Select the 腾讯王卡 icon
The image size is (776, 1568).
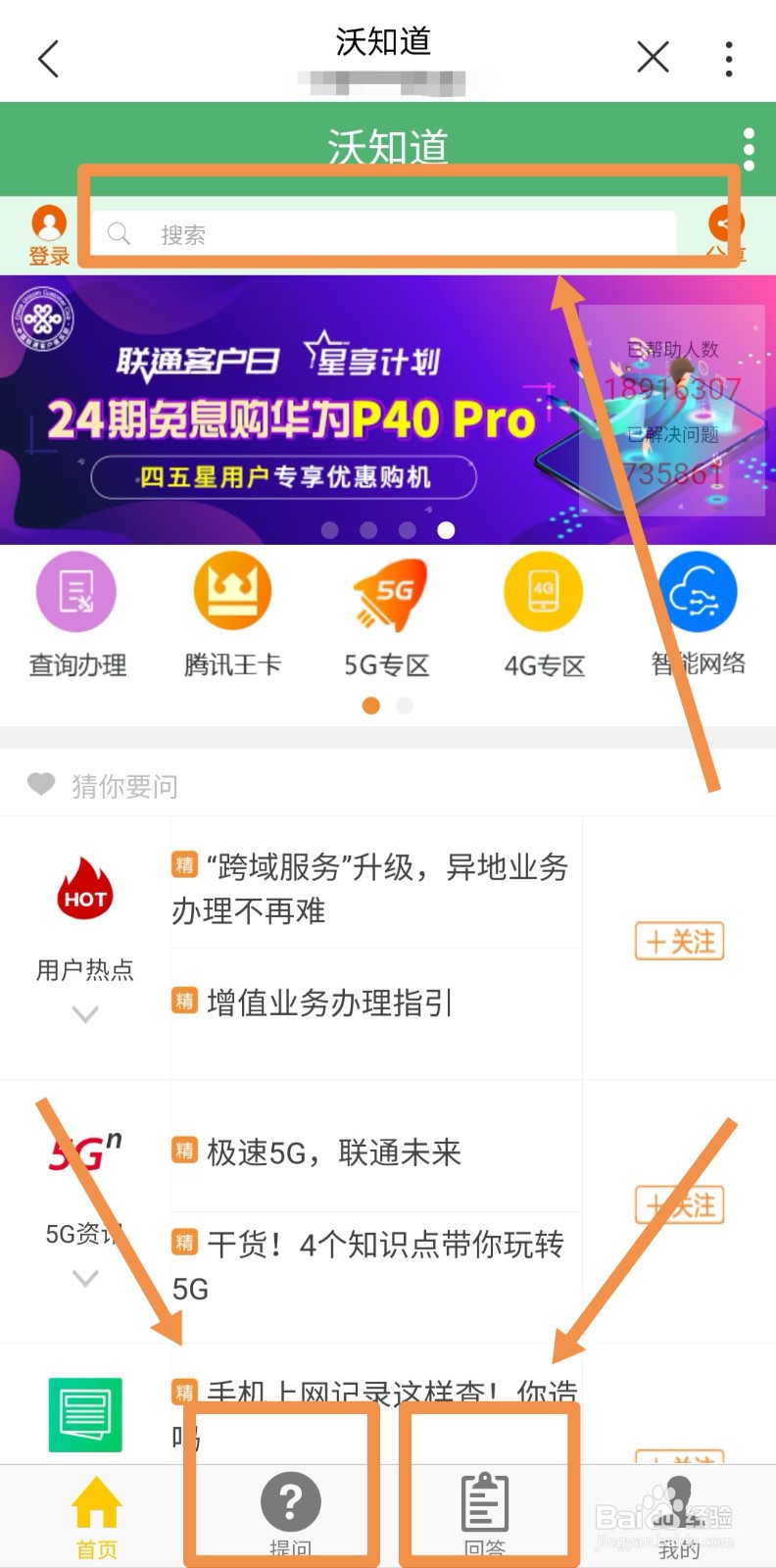point(232,592)
